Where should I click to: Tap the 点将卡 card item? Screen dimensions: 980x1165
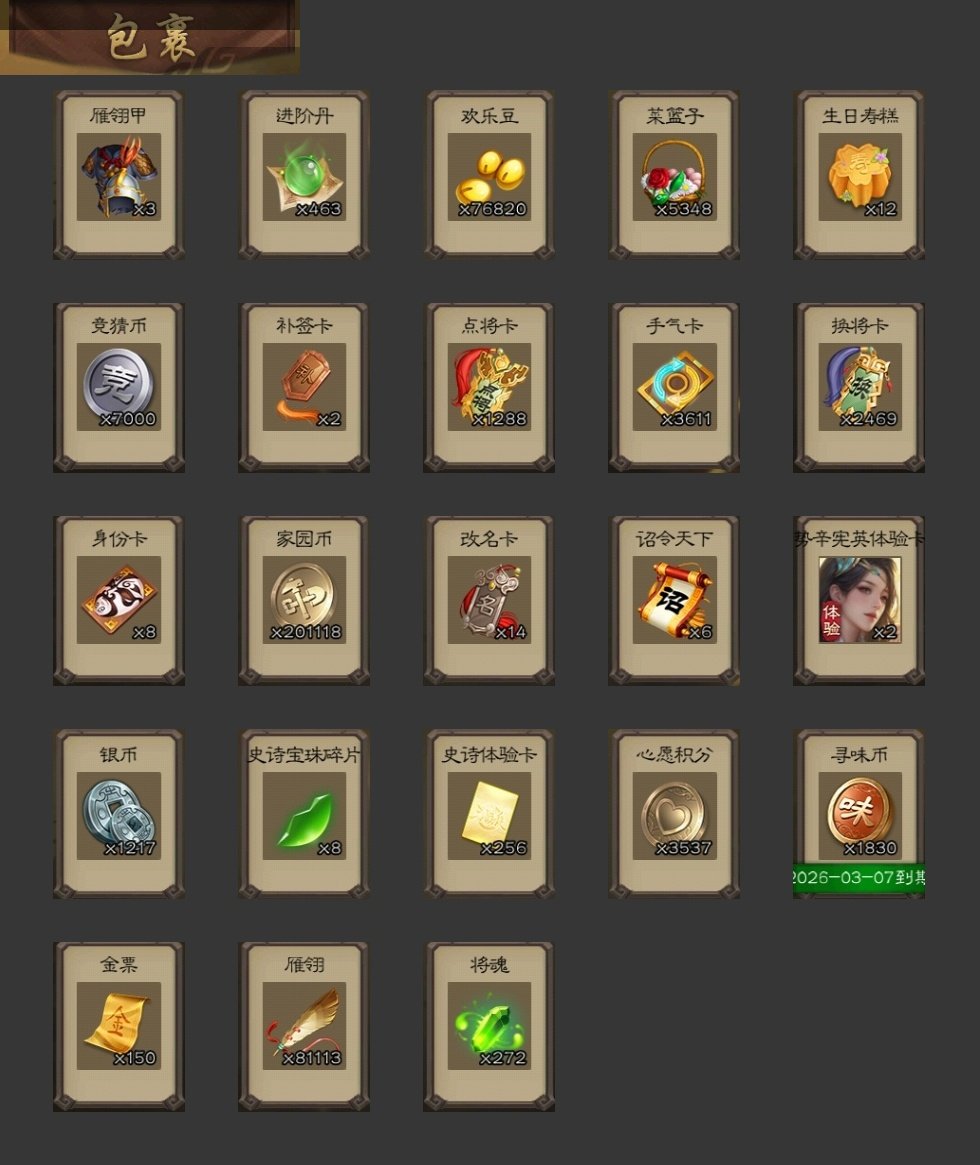pos(489,388)
